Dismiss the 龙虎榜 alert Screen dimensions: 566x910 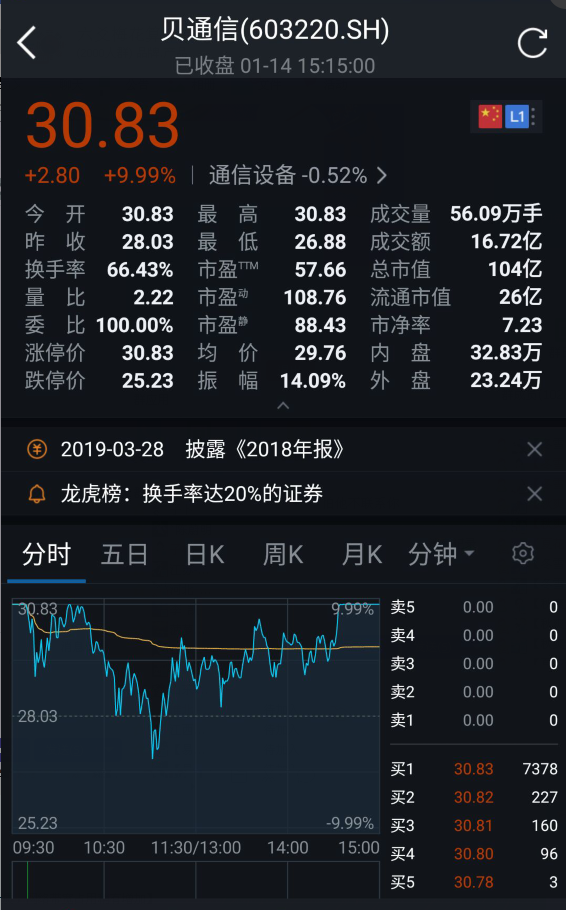coord(534,494)
